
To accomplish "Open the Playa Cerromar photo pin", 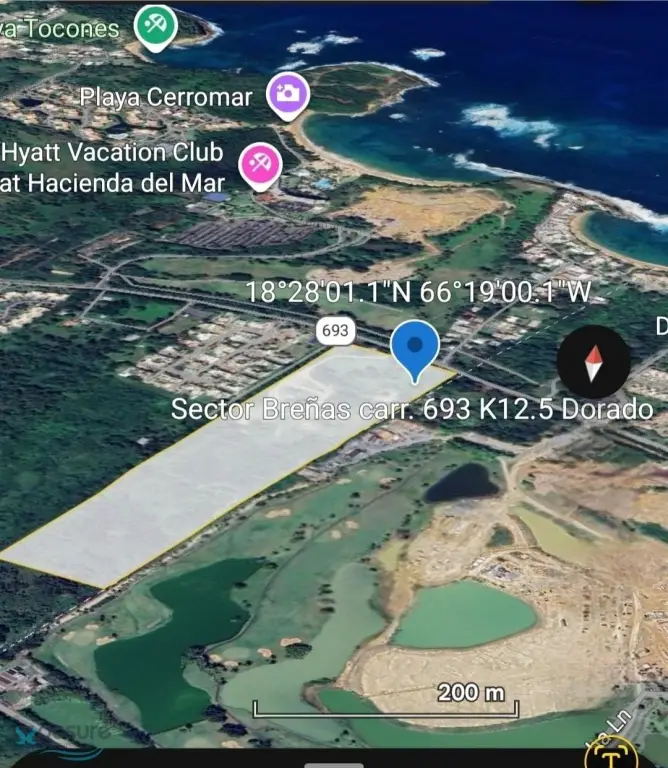I will [289, 94].
